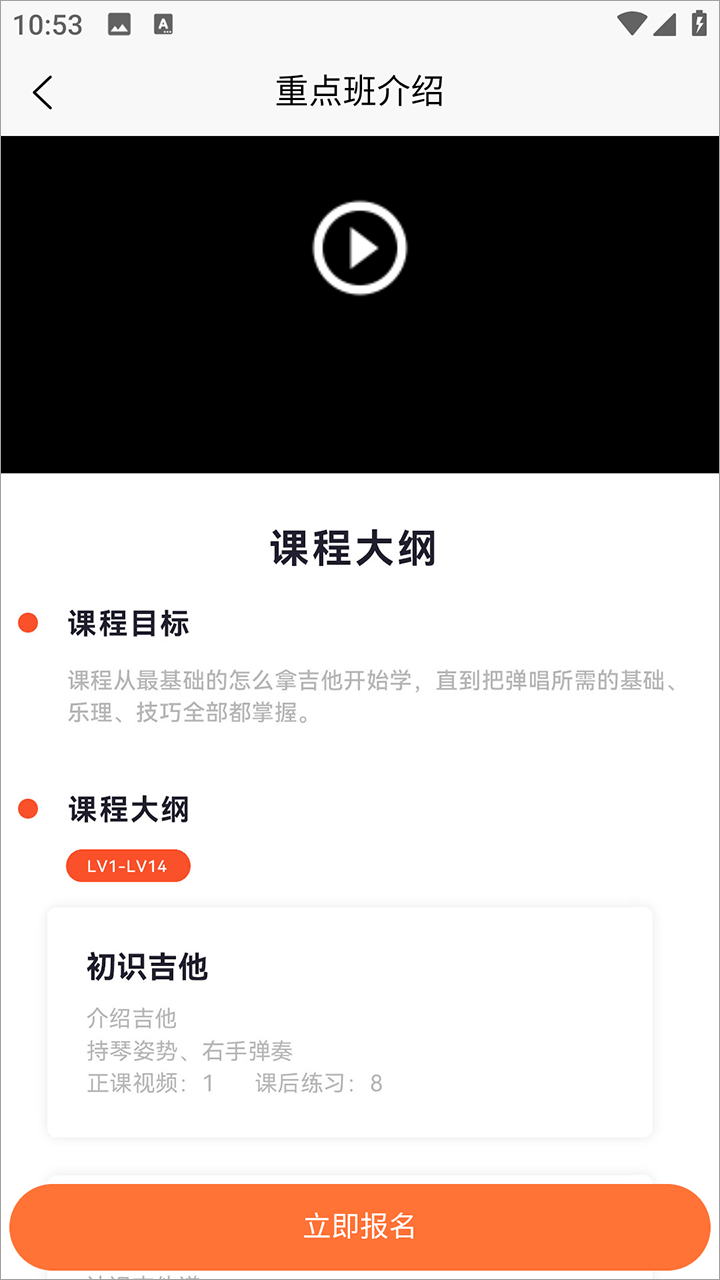The image size is (720, 1280).
Task: Open the 初识吉他 lesson card
Action: coord(350,1020)
